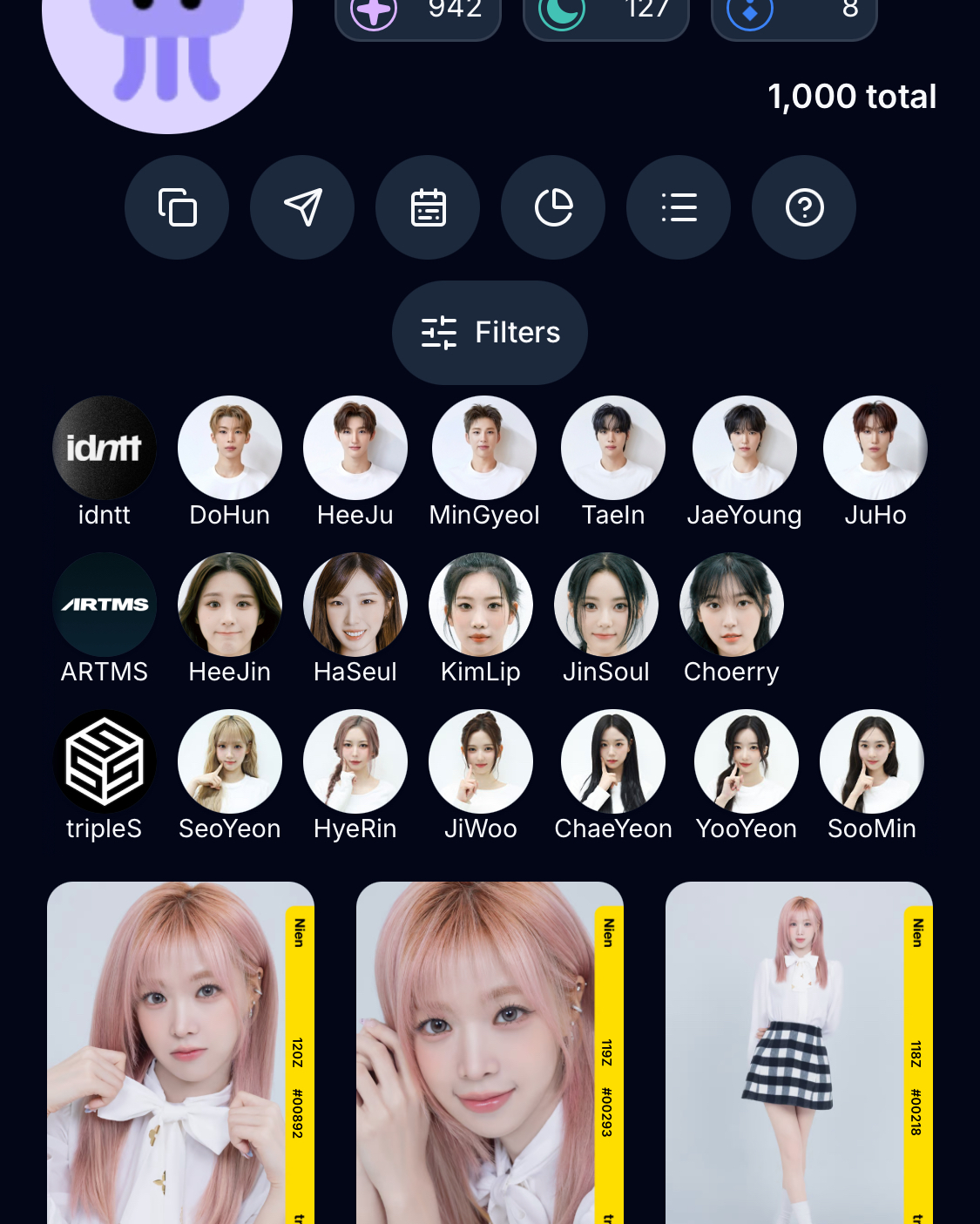Filter by tripleS group
980x1224 pixels.
(x=105, y=761)
